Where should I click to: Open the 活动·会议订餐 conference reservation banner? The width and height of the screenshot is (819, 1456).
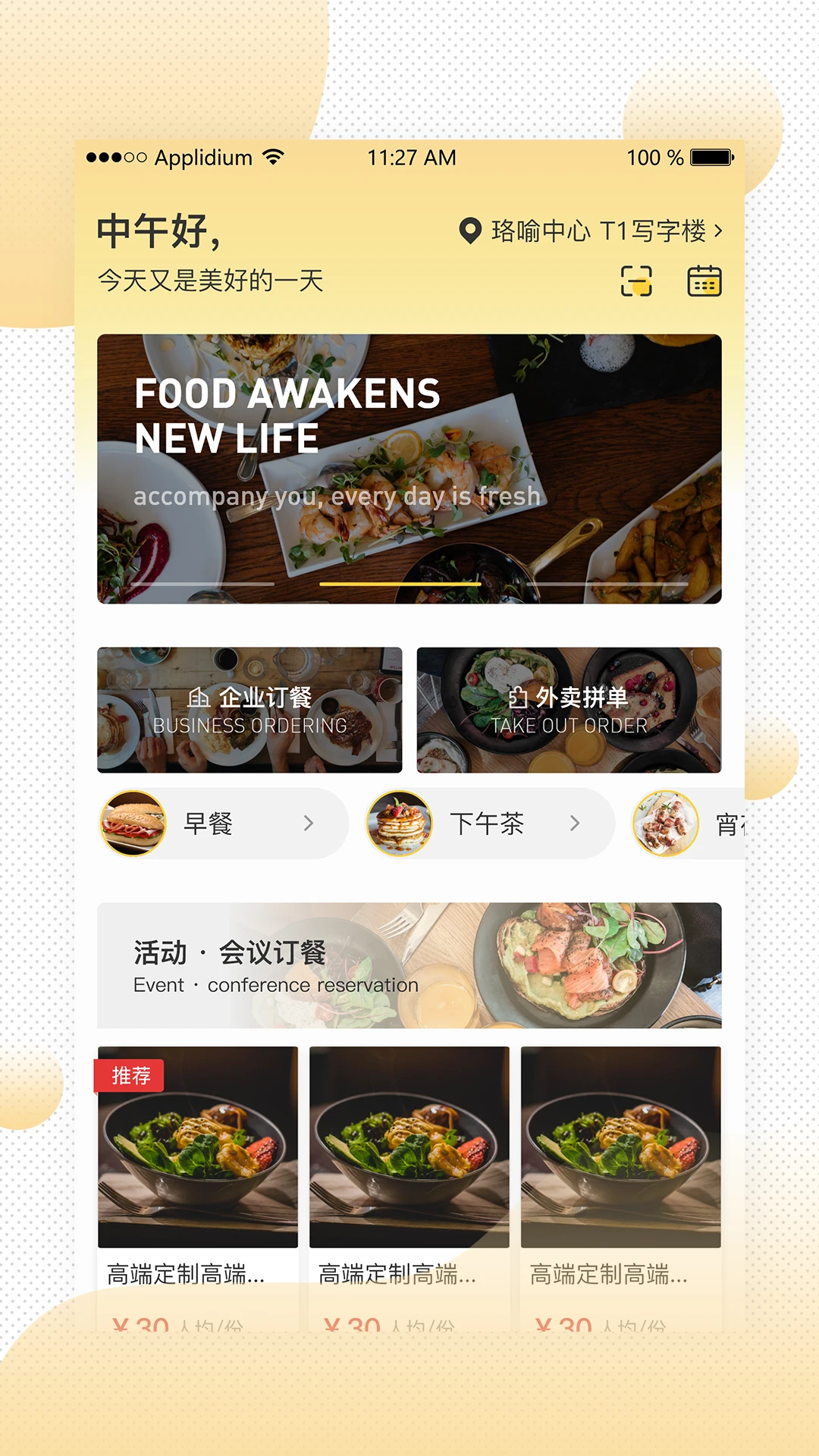click(409, 965)
